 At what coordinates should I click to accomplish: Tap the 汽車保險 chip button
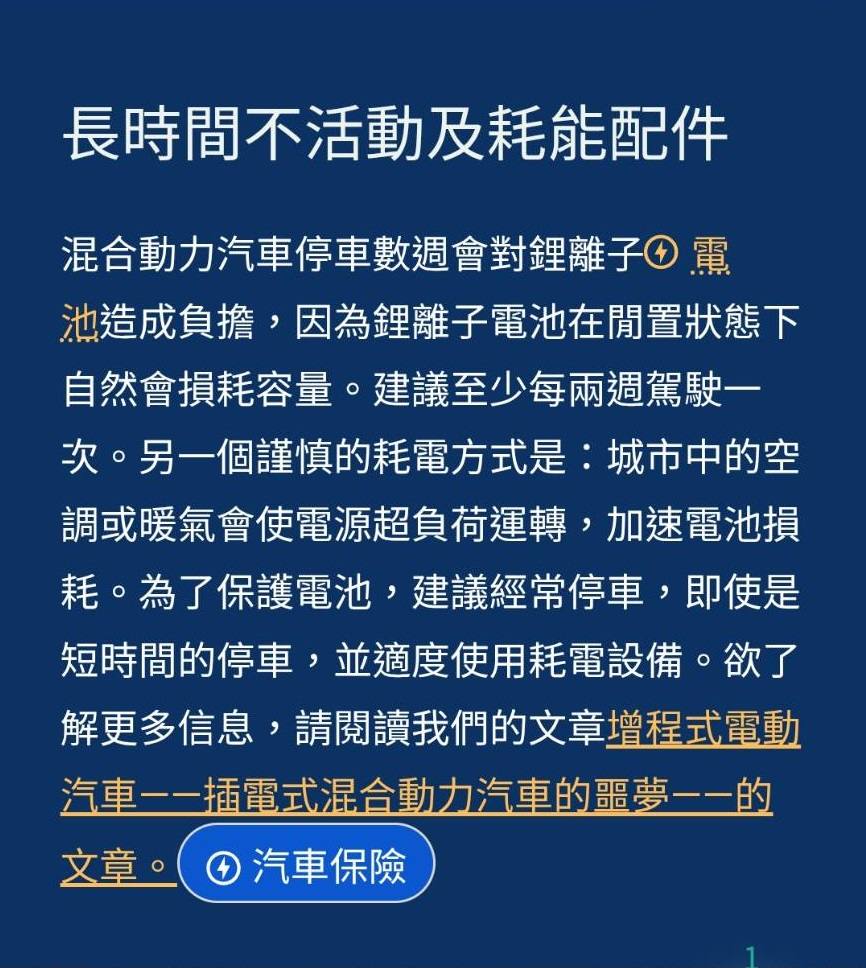(x=306, y=864)
